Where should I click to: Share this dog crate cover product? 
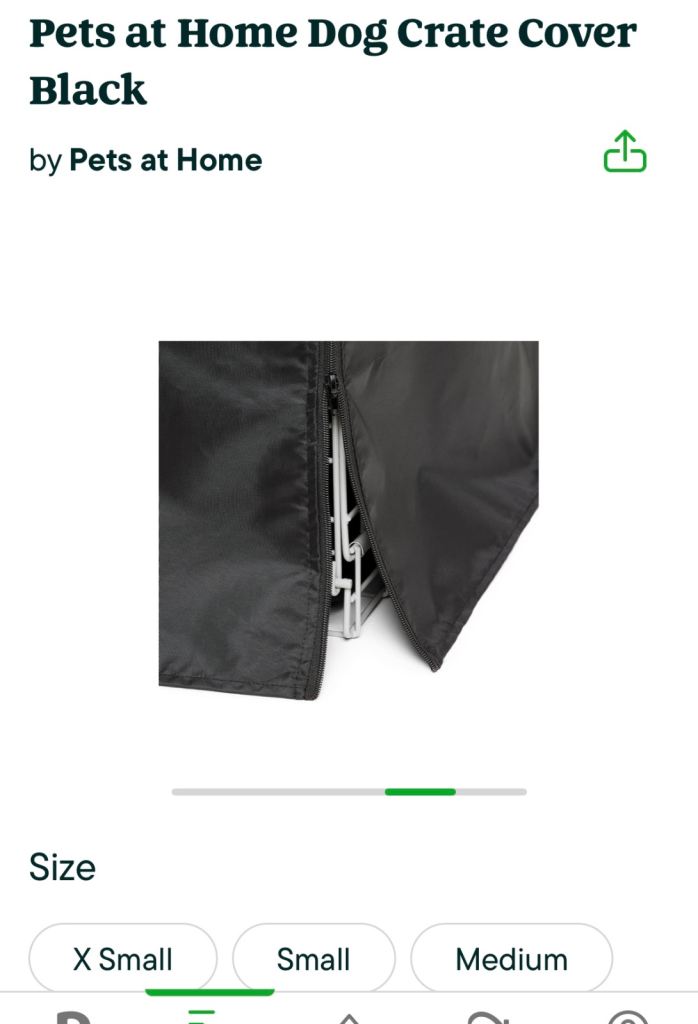625,152
